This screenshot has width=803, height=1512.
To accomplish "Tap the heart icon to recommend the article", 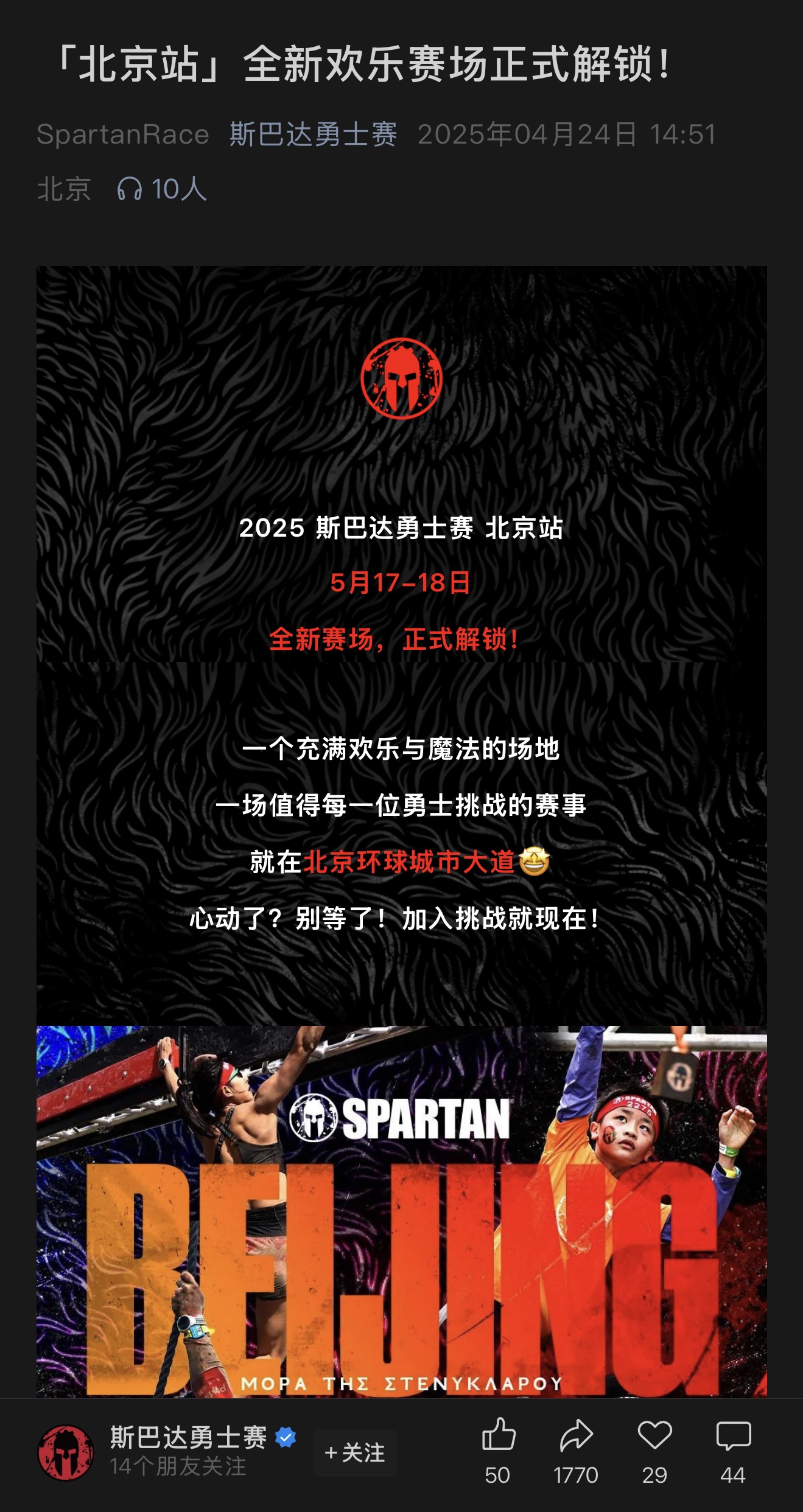I will click(654, 1436).
